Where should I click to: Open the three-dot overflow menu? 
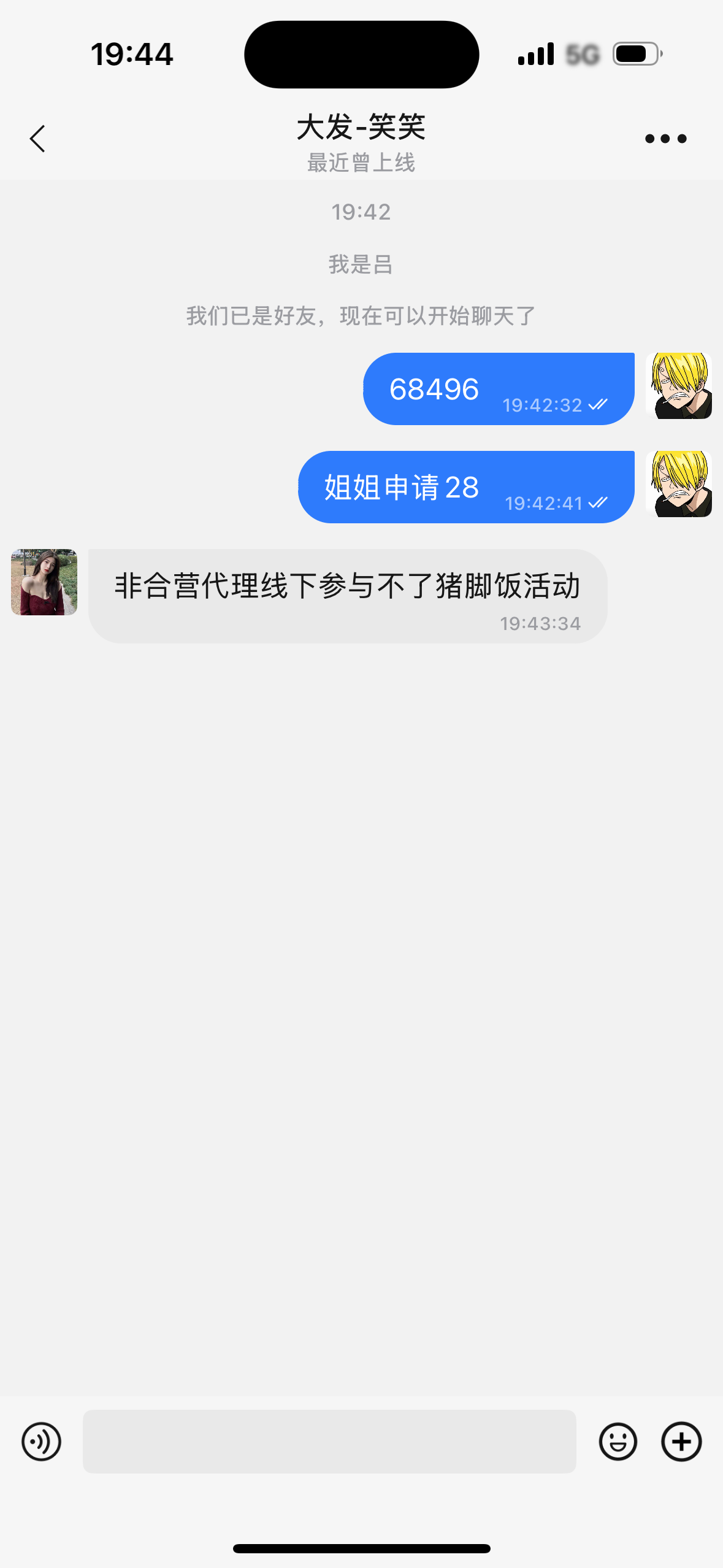tap(665, 139)
